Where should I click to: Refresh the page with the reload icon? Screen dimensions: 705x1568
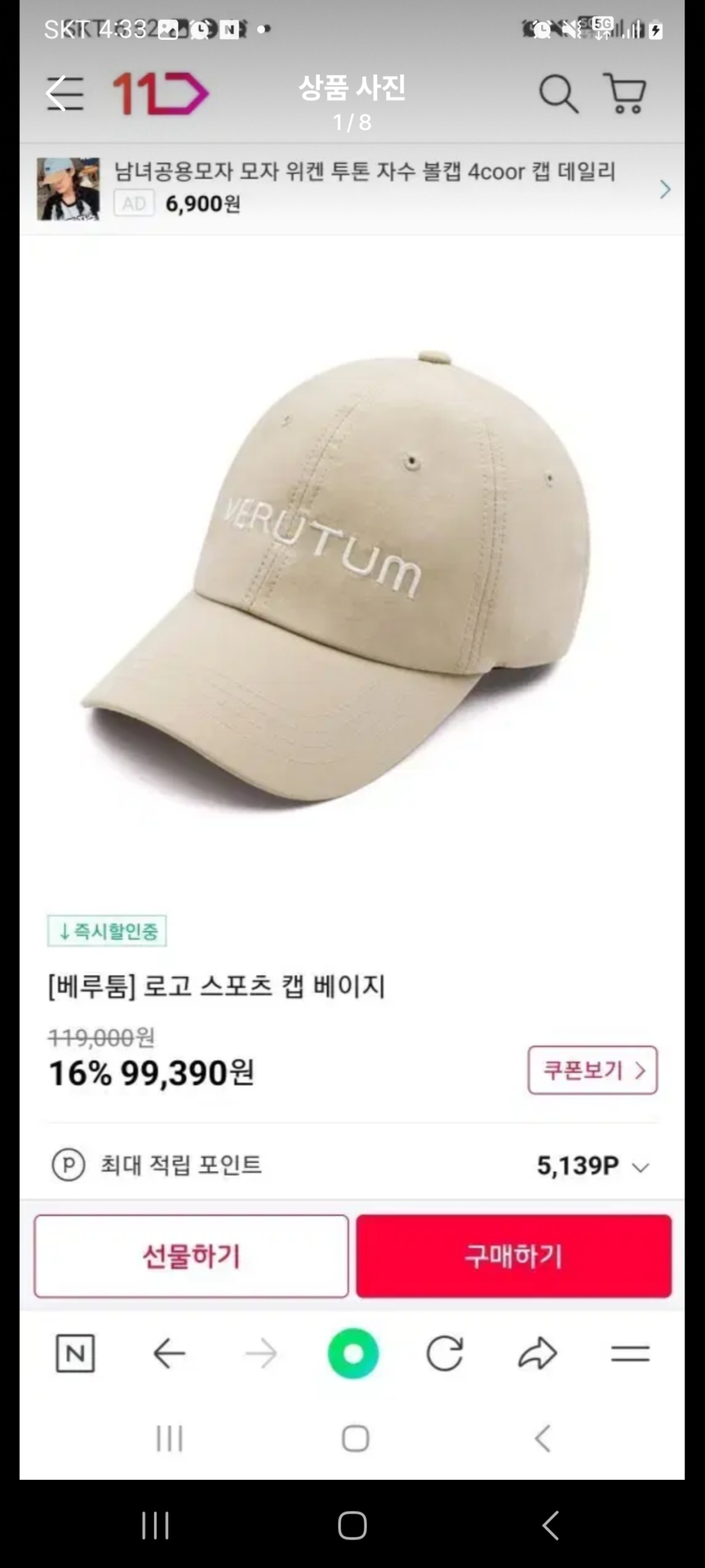[445, 1354]
